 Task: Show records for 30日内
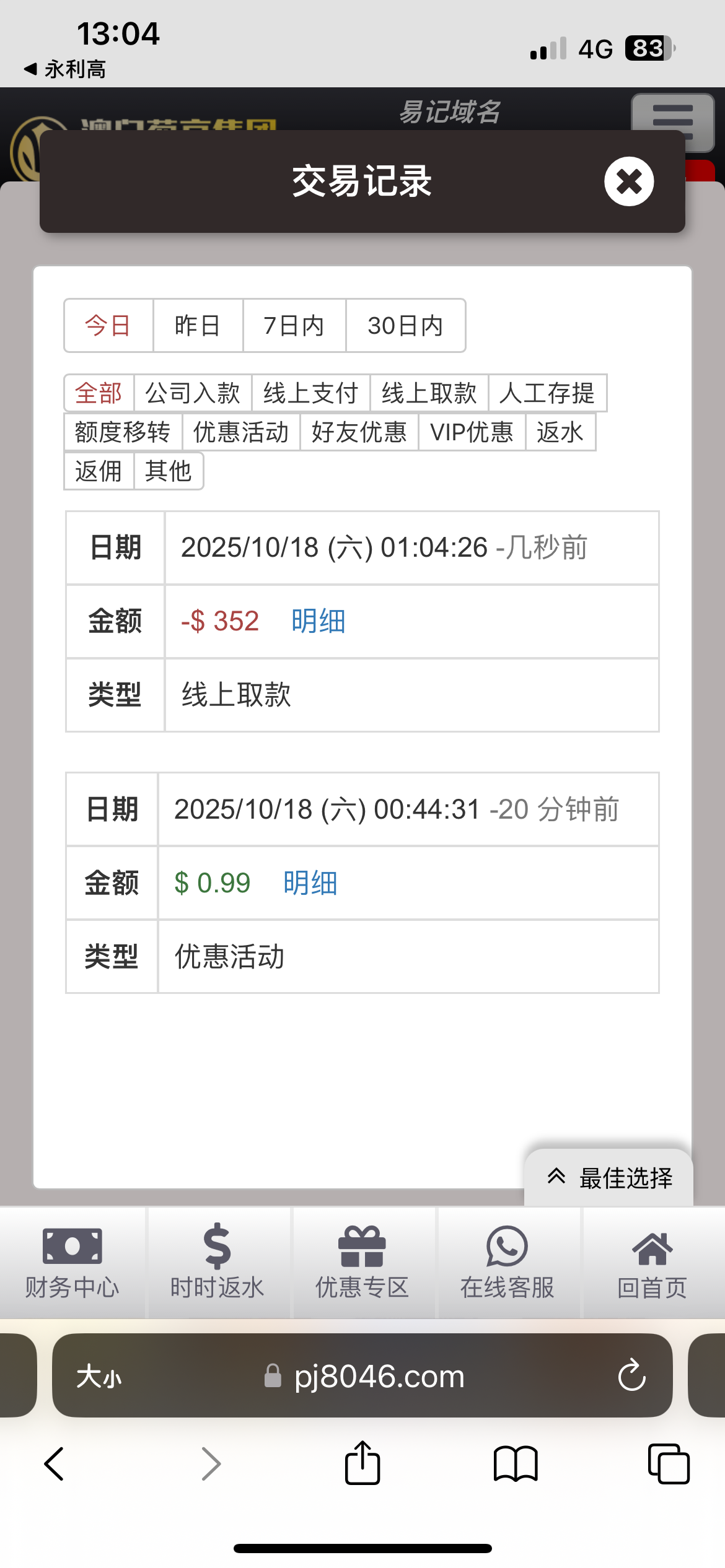(x=405, y=326)
